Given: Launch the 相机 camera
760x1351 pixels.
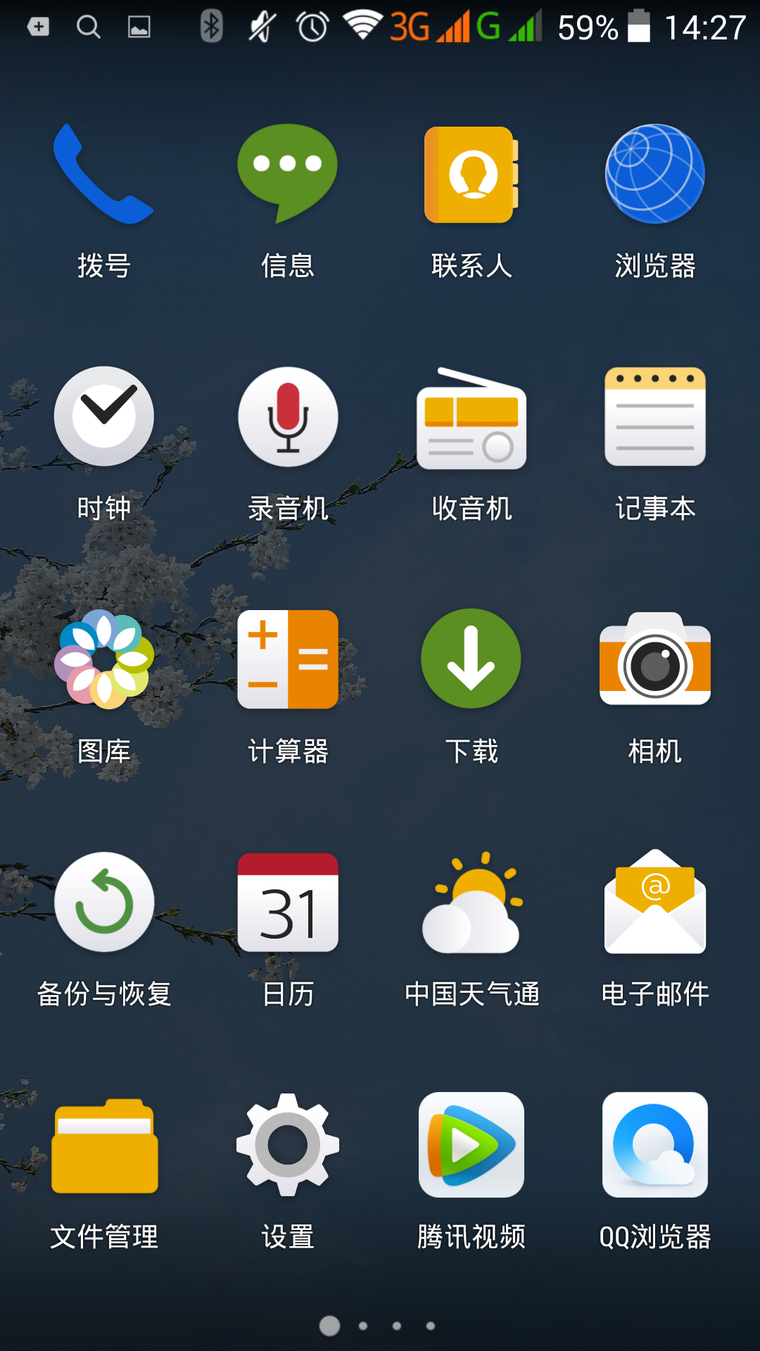Looking at the screenshot, I should pyautogui.click(x=655, y=659).
